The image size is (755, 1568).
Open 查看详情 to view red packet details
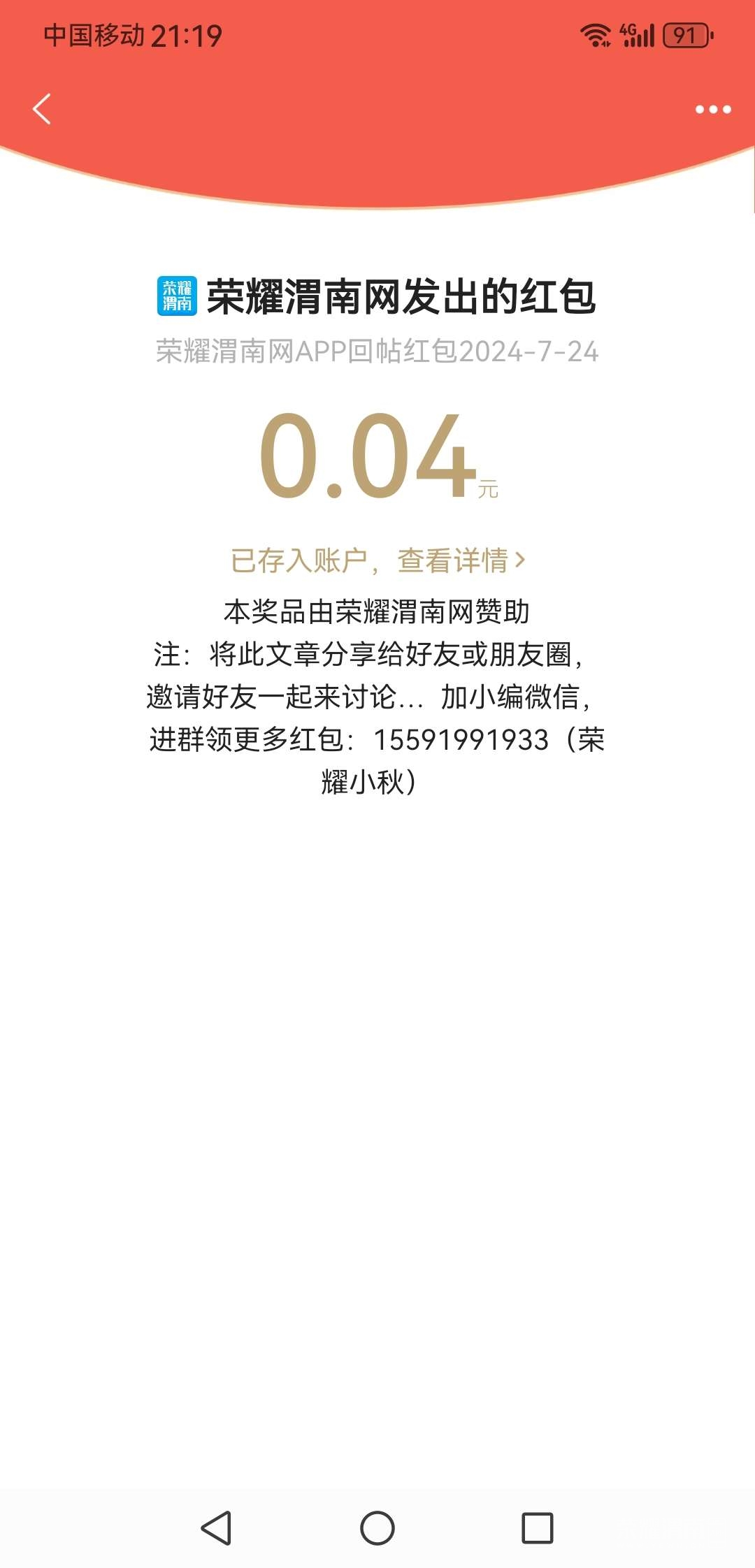(460, 560)
